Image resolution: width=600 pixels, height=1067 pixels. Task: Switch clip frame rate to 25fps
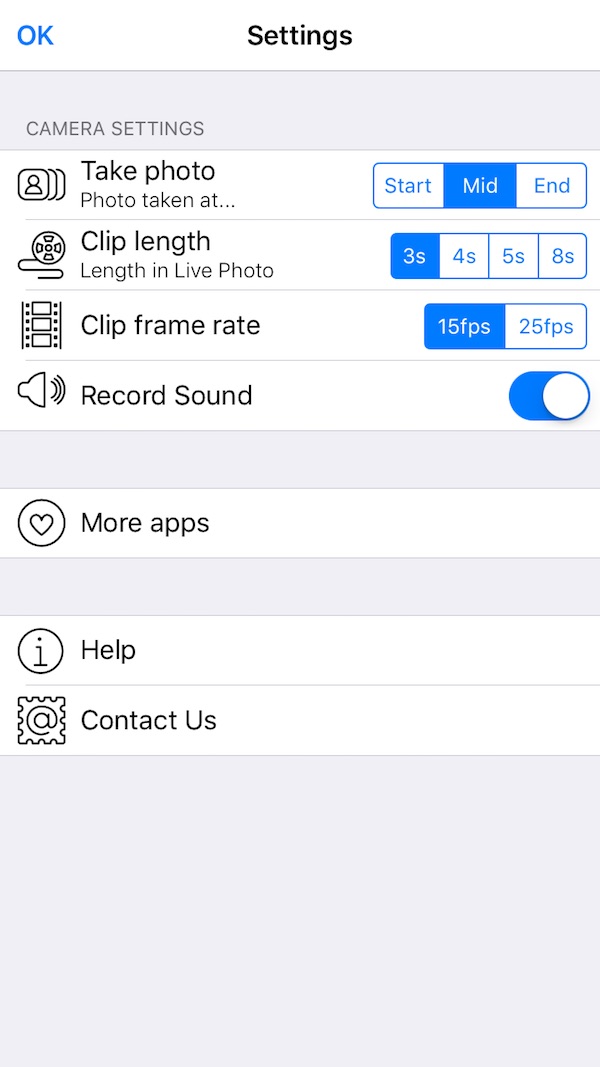pyautogui.click(x=546, y=326)
